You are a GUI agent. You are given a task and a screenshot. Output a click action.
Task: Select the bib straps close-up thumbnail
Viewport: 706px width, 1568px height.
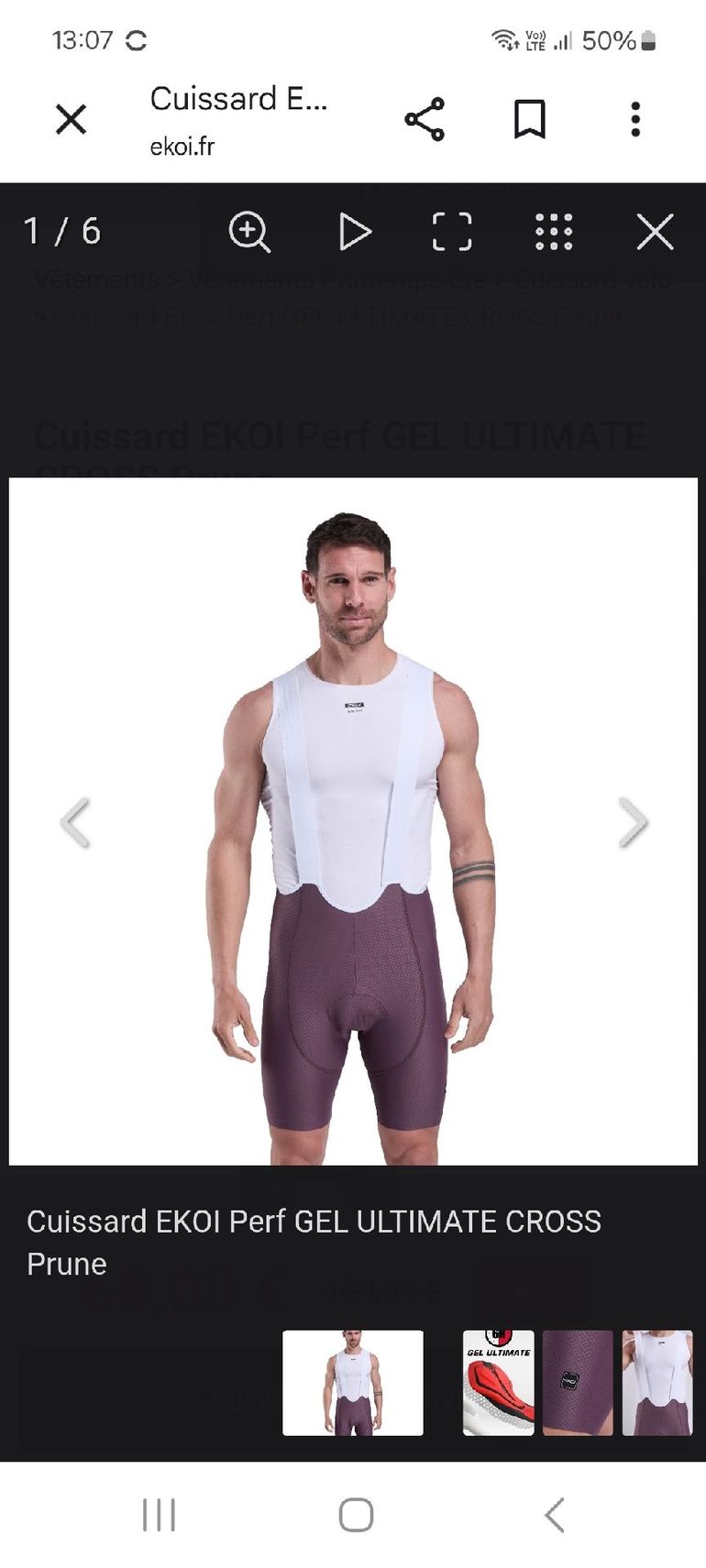click(657, 1383)
